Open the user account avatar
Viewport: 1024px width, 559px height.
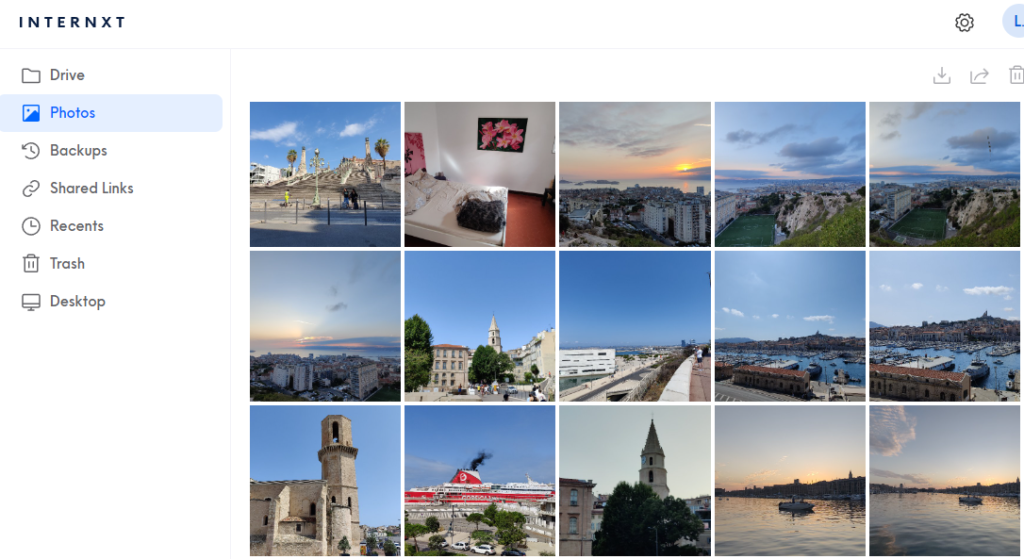1013,22
